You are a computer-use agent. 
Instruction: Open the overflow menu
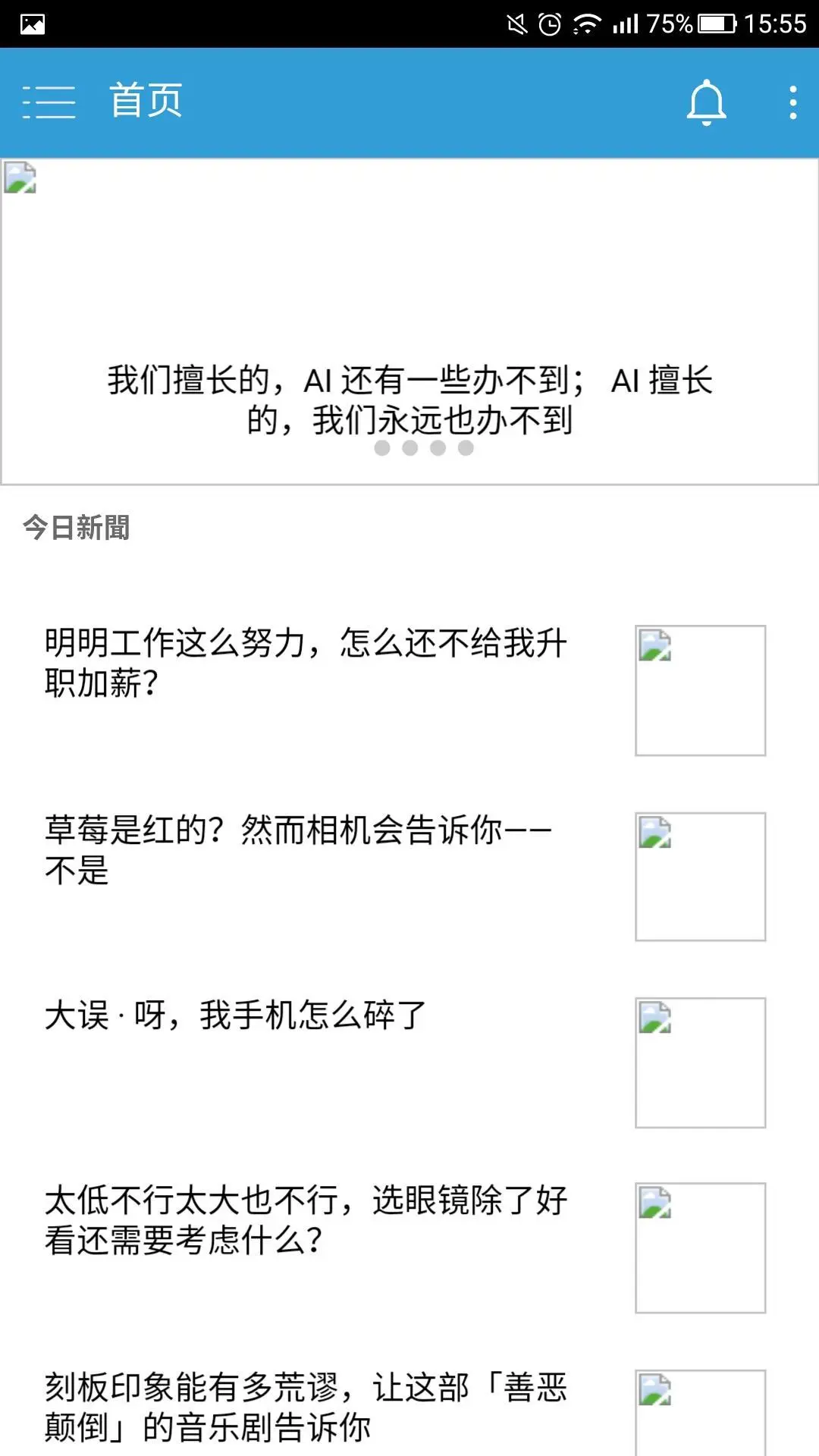point(792,102)
